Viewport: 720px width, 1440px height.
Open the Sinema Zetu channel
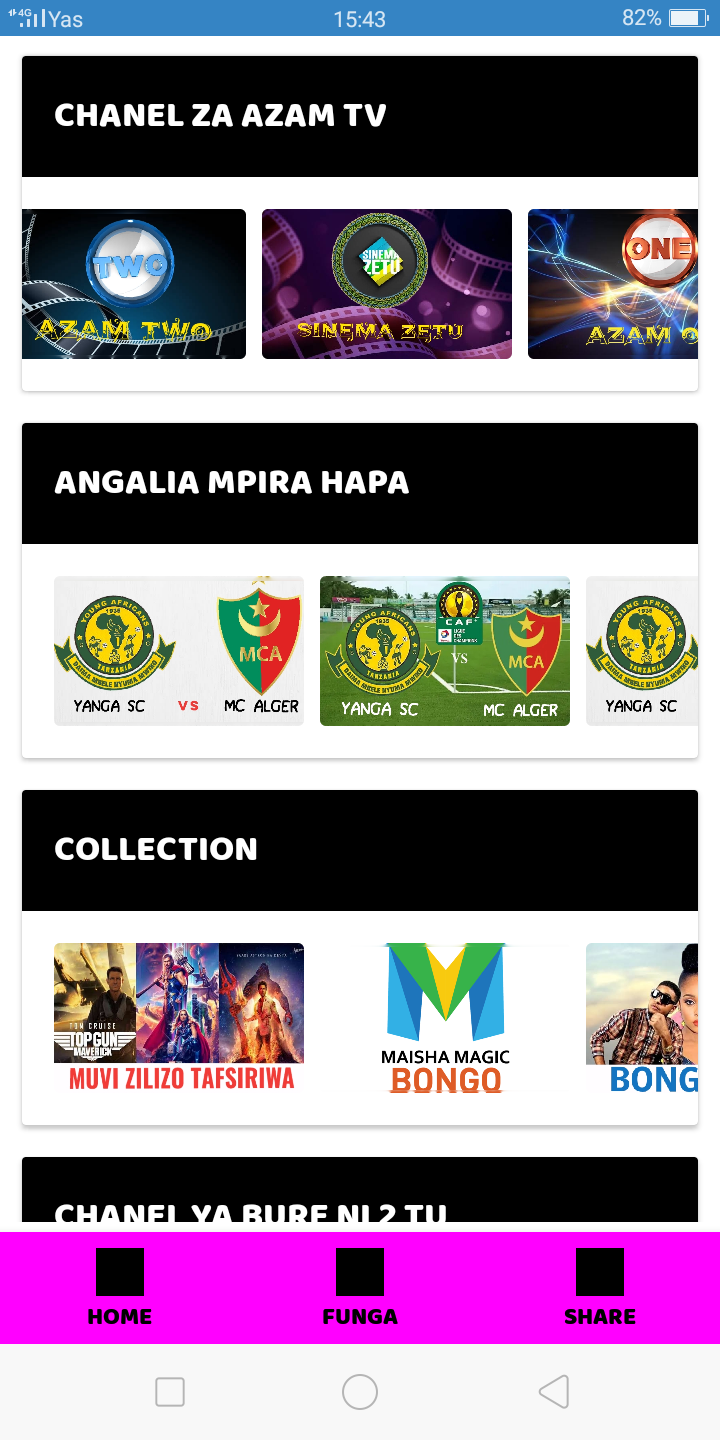pyautogui.click(x=387, y=284)
